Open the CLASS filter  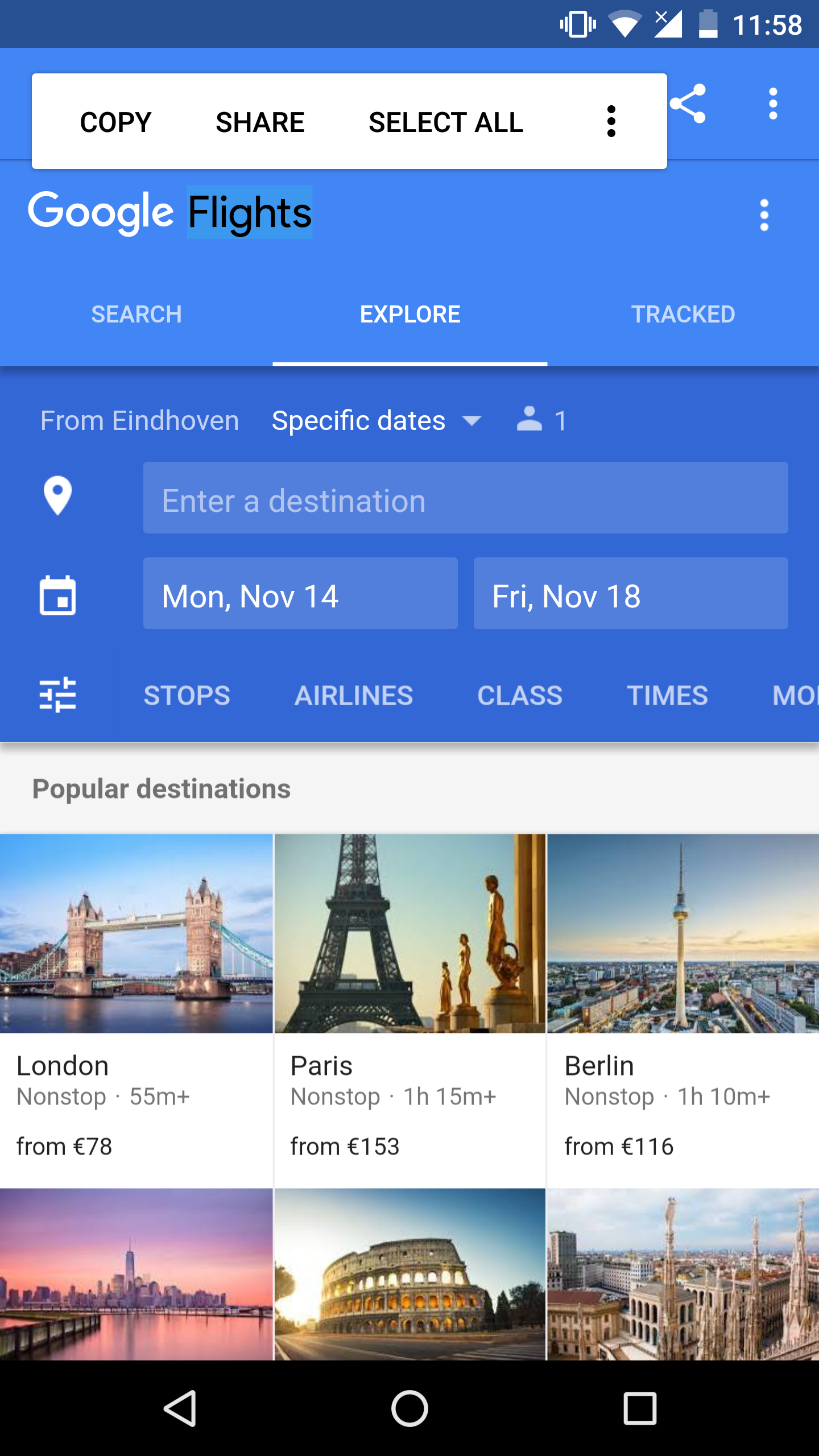pos(519,696)
